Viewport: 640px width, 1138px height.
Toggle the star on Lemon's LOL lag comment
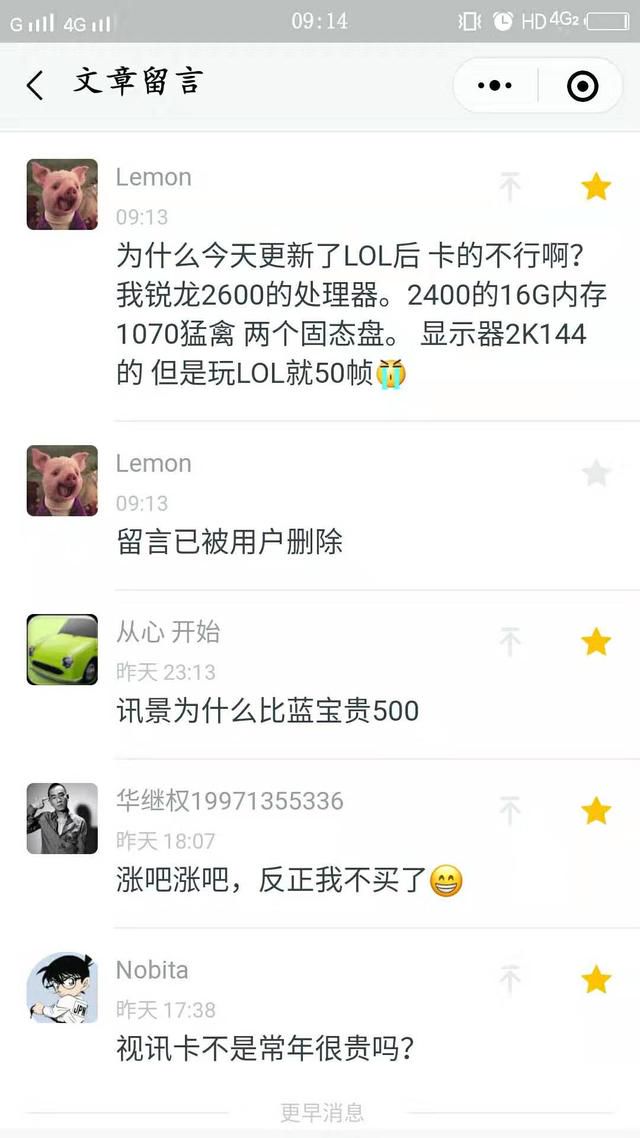click(596, 187)
